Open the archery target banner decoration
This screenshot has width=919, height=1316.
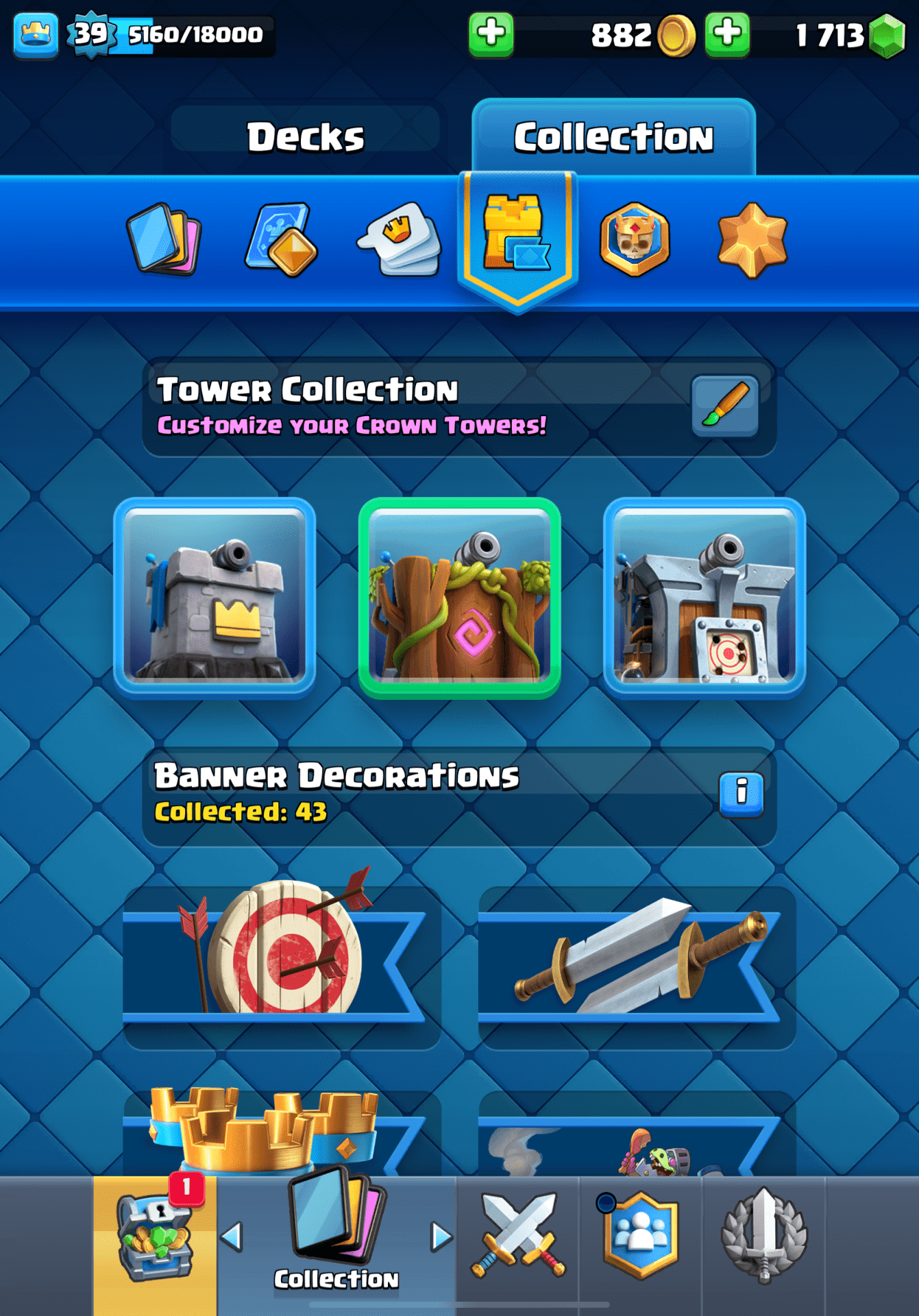point(281,960)
